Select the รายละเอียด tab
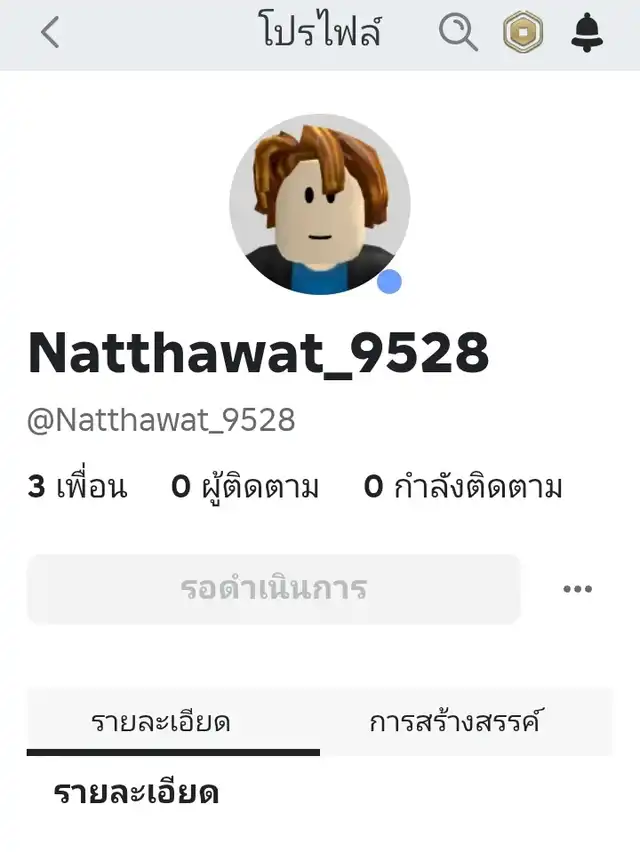This screenshot has width=640, height=852. coord(160,721)
